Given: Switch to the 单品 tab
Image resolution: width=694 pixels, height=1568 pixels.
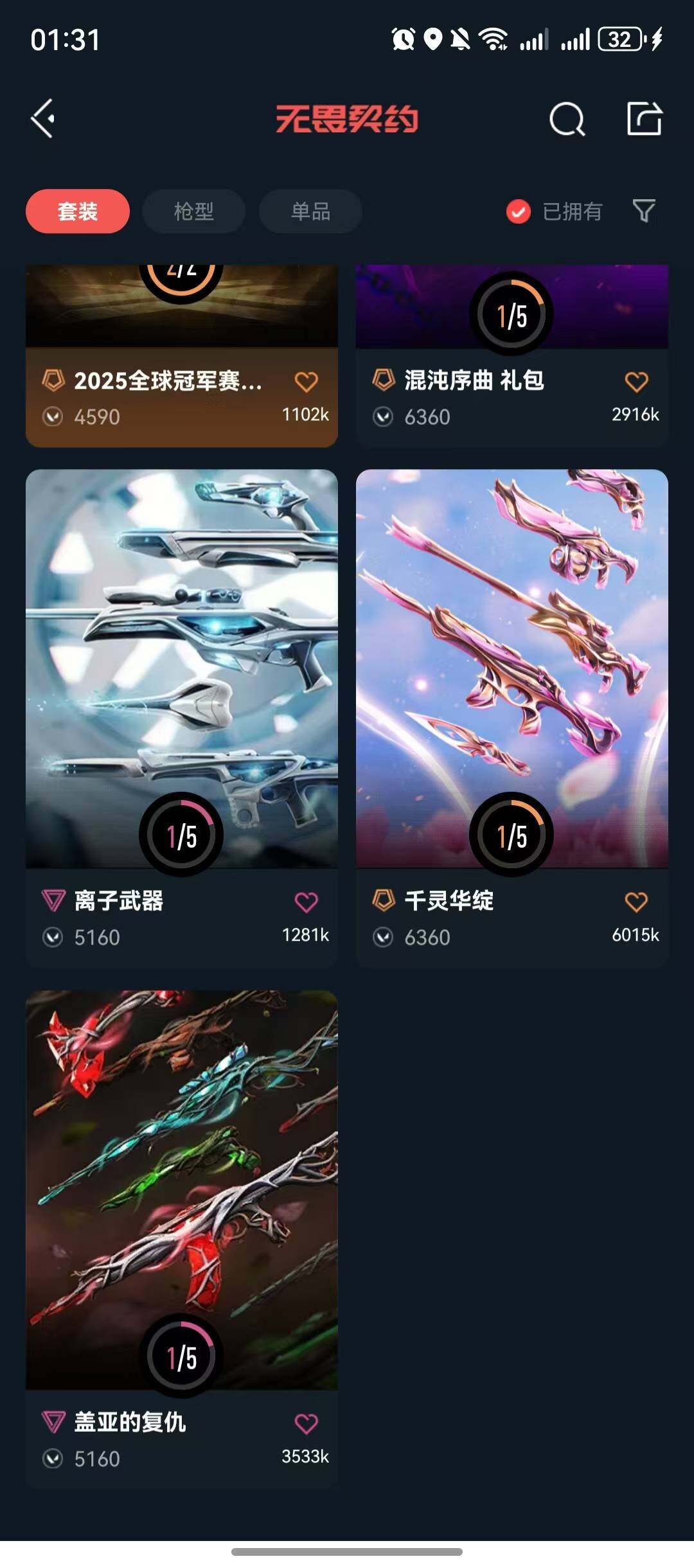Looking at the screenshot, I should pyautogui.click(x=310, y=211).
